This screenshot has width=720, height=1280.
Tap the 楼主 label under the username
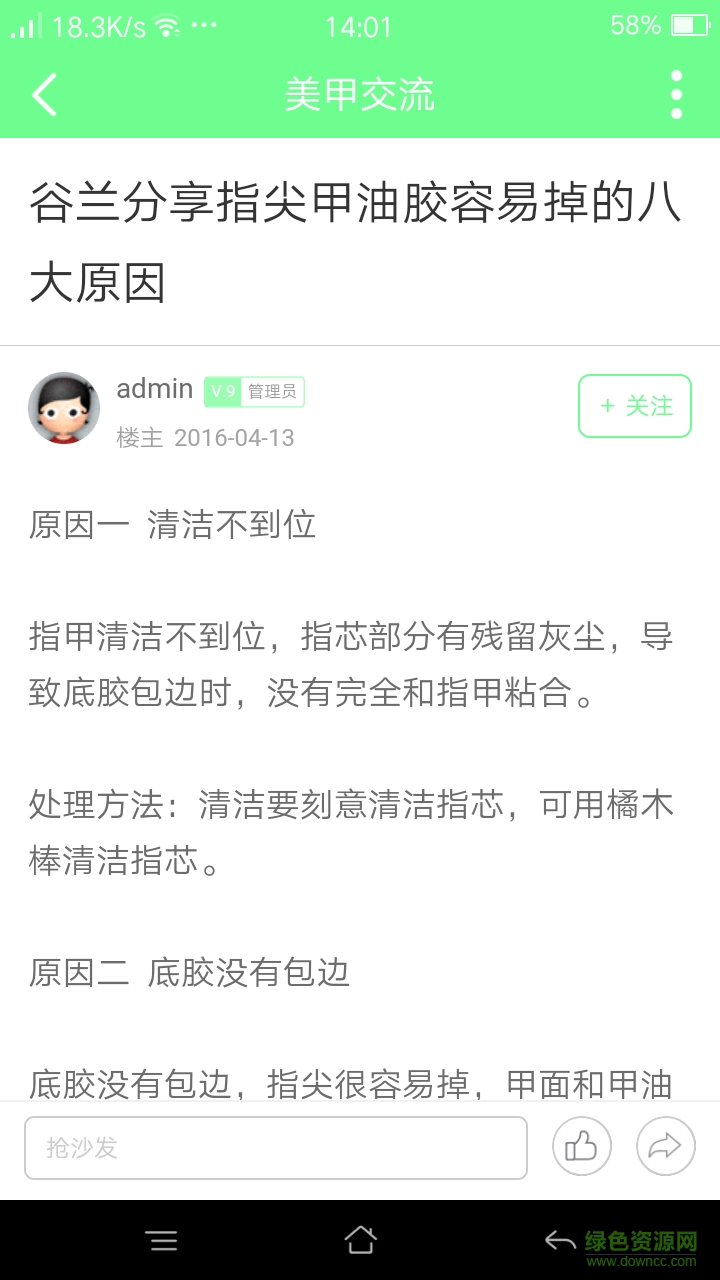140,438
